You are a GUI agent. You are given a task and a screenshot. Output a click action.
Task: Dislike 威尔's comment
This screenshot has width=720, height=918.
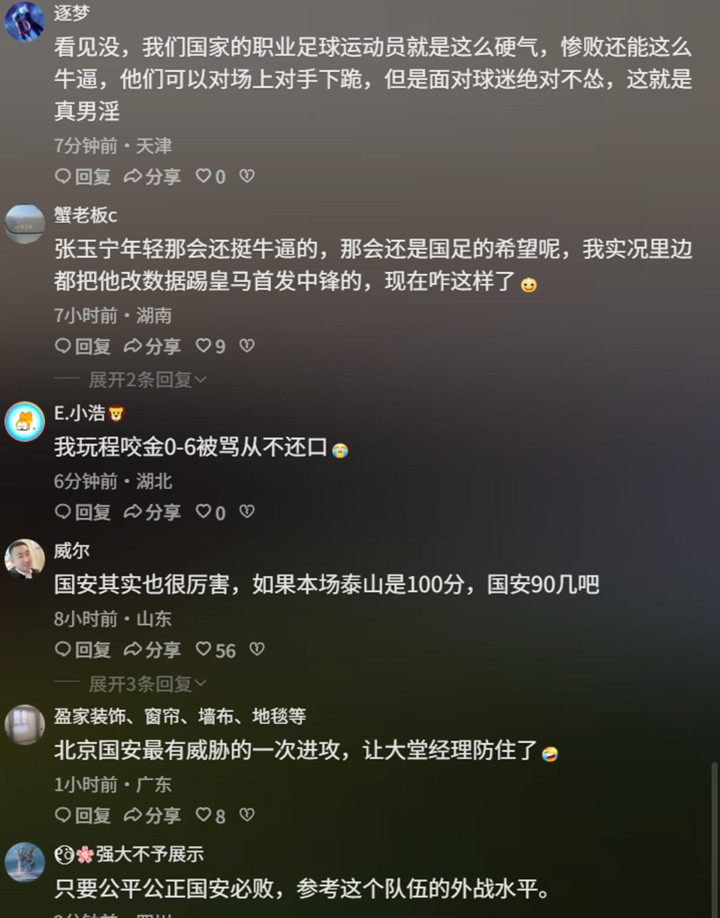(257, 650)
